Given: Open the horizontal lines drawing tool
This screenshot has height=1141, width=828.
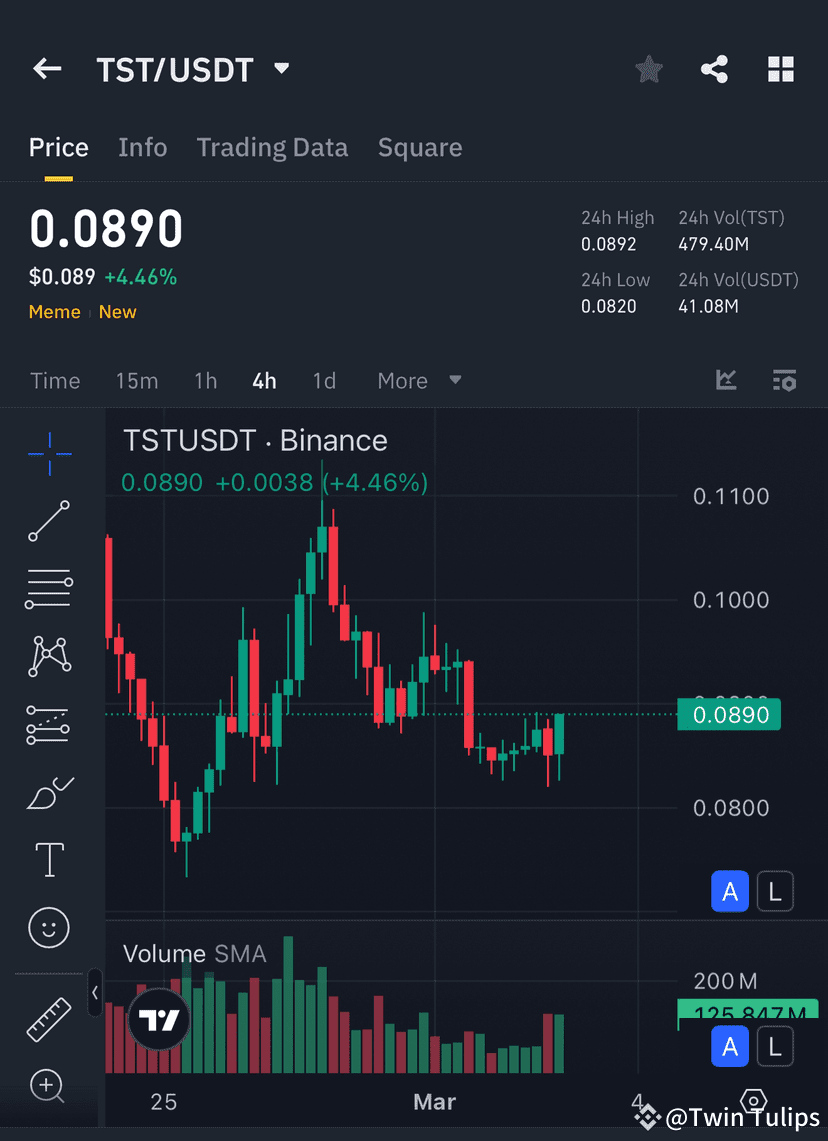Looking at the screenshot, I should tap(48, 588).
